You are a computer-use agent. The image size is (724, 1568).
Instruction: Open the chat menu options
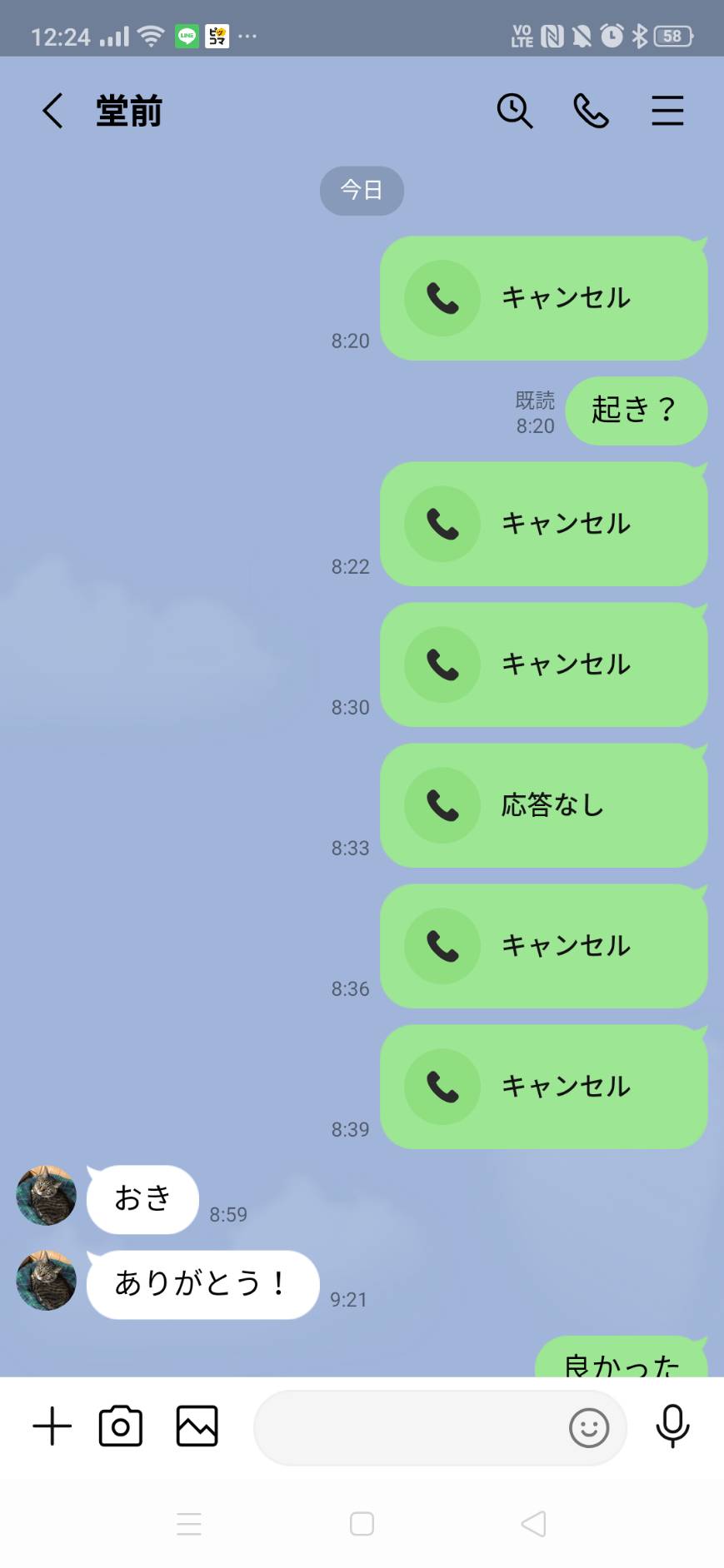(x=667, y=111)
